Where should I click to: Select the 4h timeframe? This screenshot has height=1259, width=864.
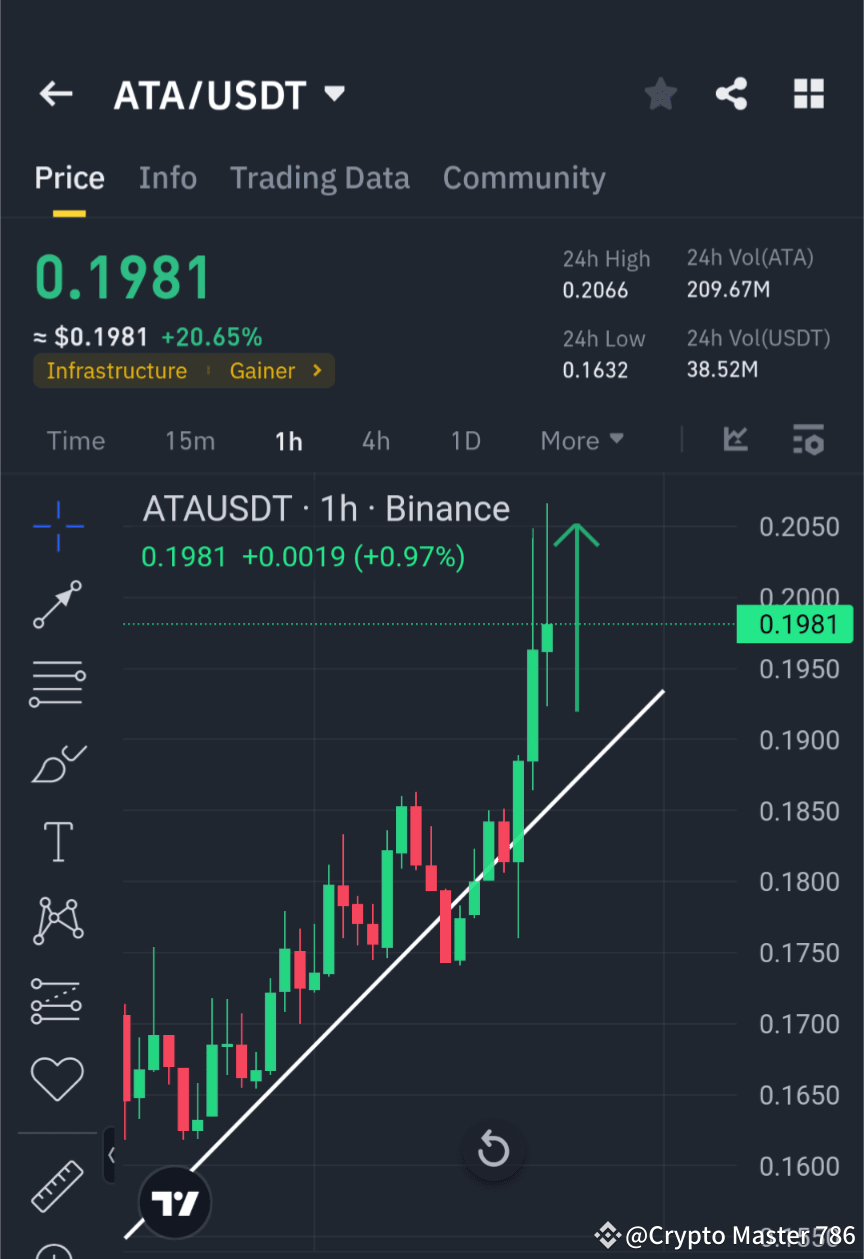pos(376,440)
